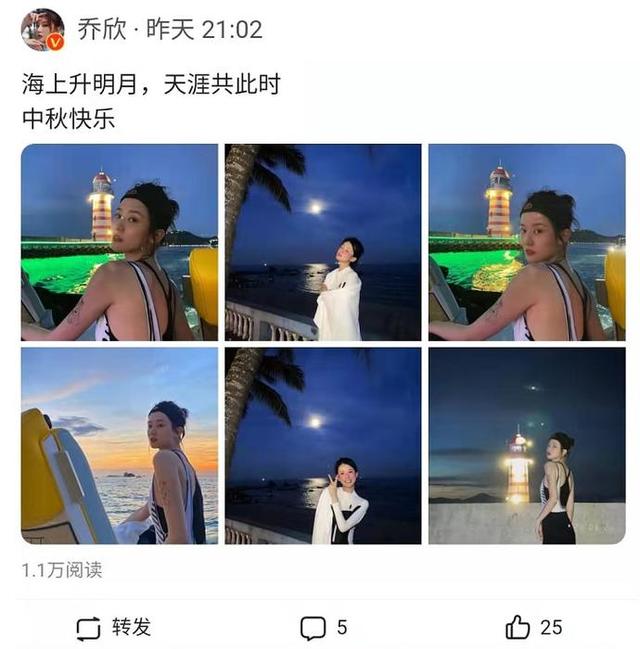The width and height of the screenshot is (640, 649).
Task: Open the night lighthouse back-view photo
Action: pos(527,446)
